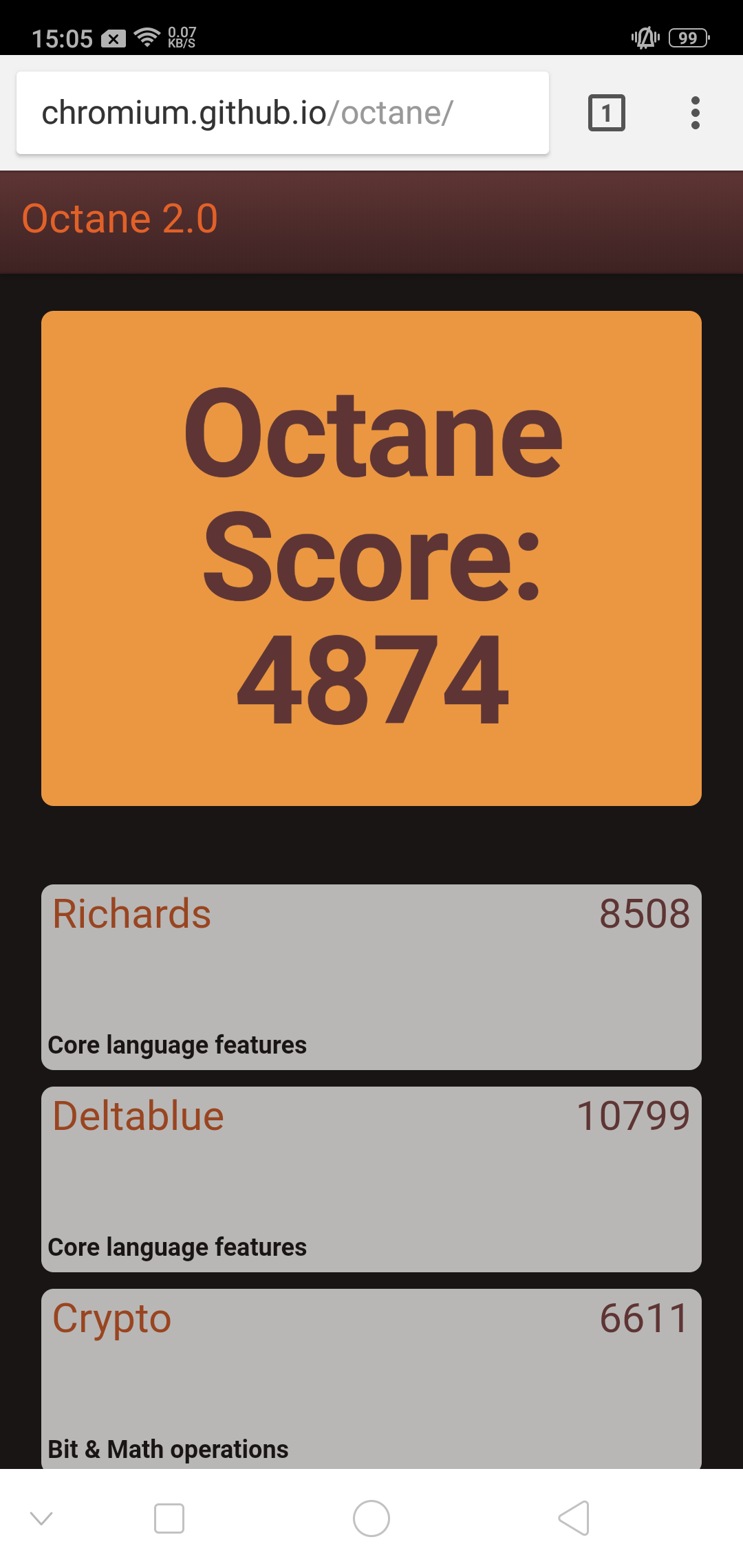The width and height of the screenshot is (743, 1568).
Task: Hide the navigation bar with the chevron
Action: tap(42, 1518)
